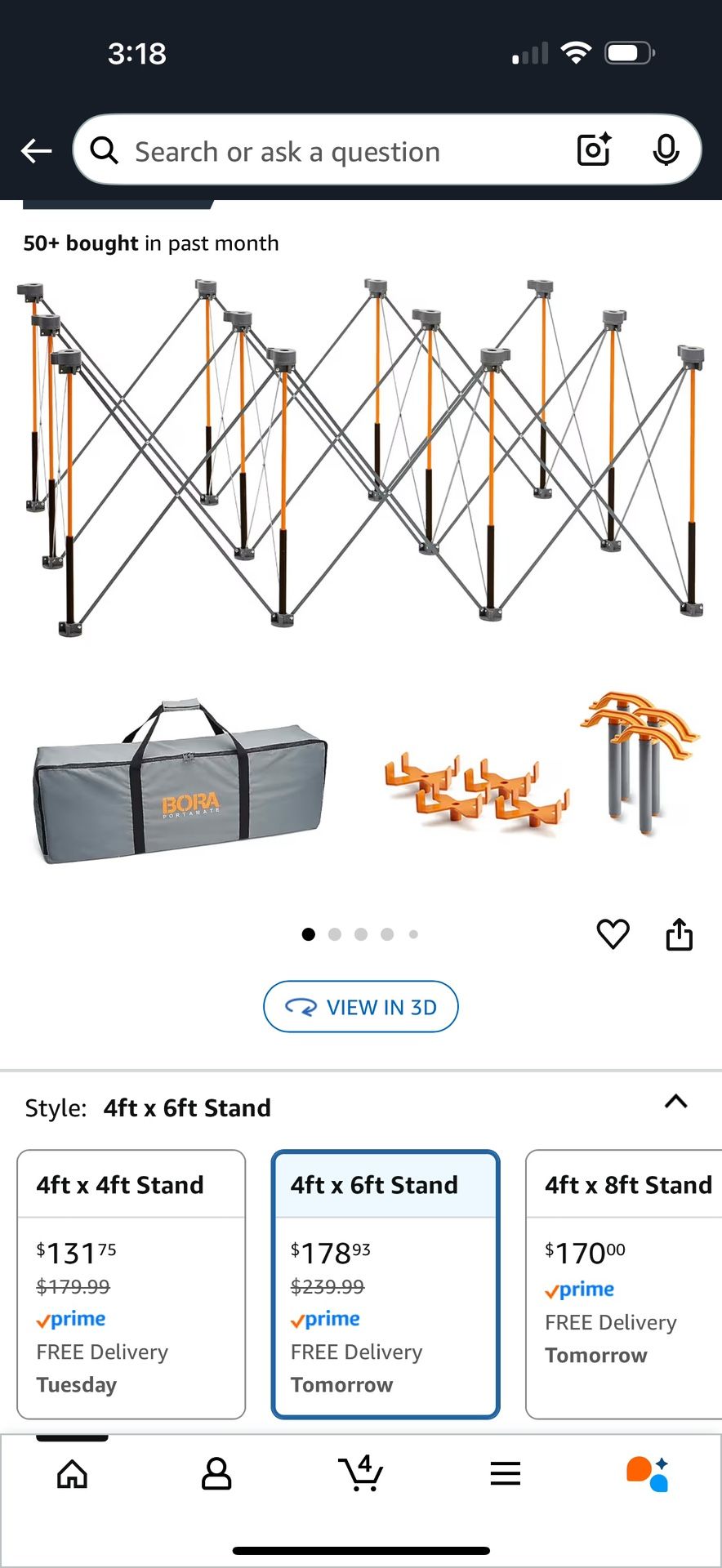Screen dimensions: 722x1568
Task: Open the shopping cart with 4 items
Action: [x=360, y=1472]
